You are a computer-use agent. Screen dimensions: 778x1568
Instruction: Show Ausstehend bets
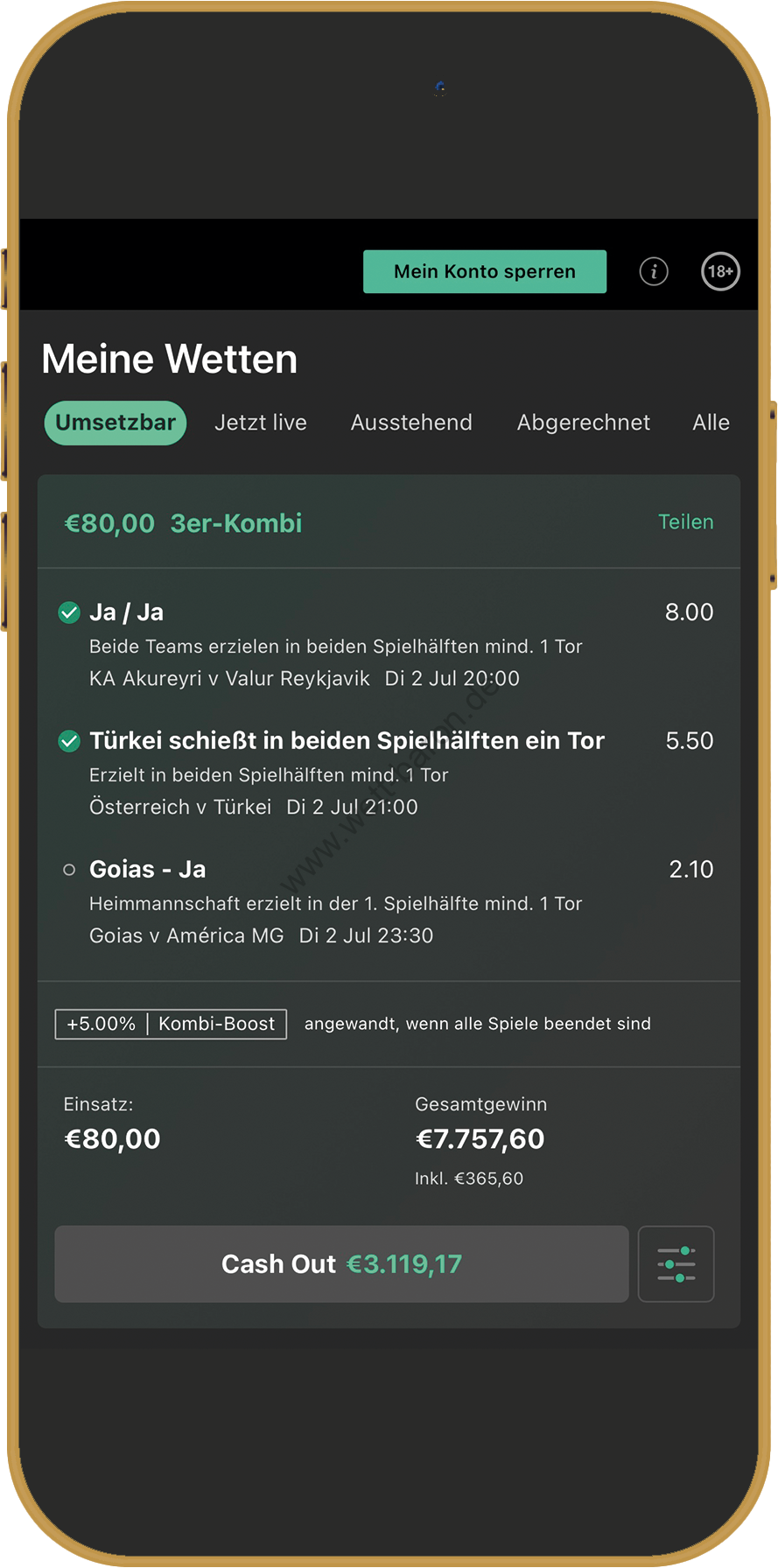pos(411,423)
